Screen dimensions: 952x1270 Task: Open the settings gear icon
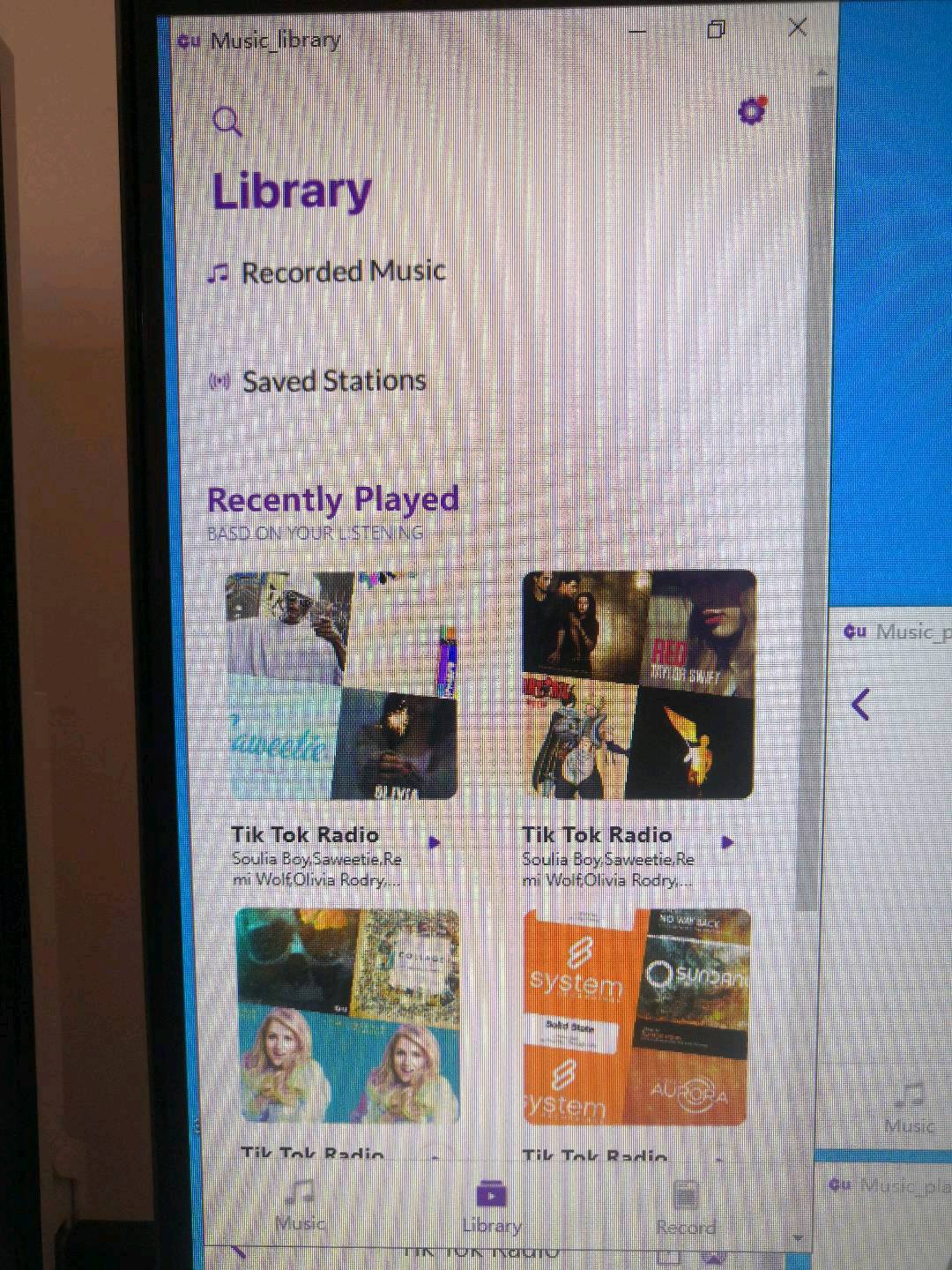coord(751,111)
